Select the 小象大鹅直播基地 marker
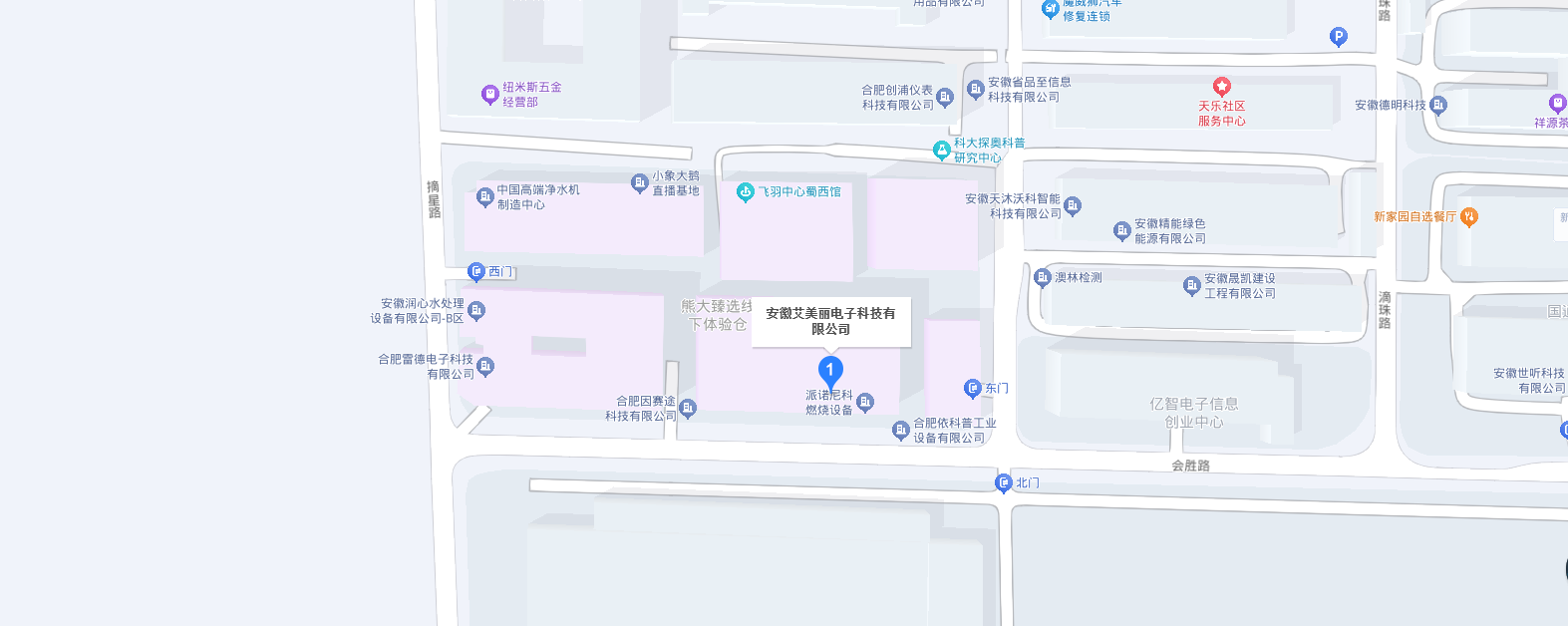This screenshot has width=1568, height=626. (640, 183)
